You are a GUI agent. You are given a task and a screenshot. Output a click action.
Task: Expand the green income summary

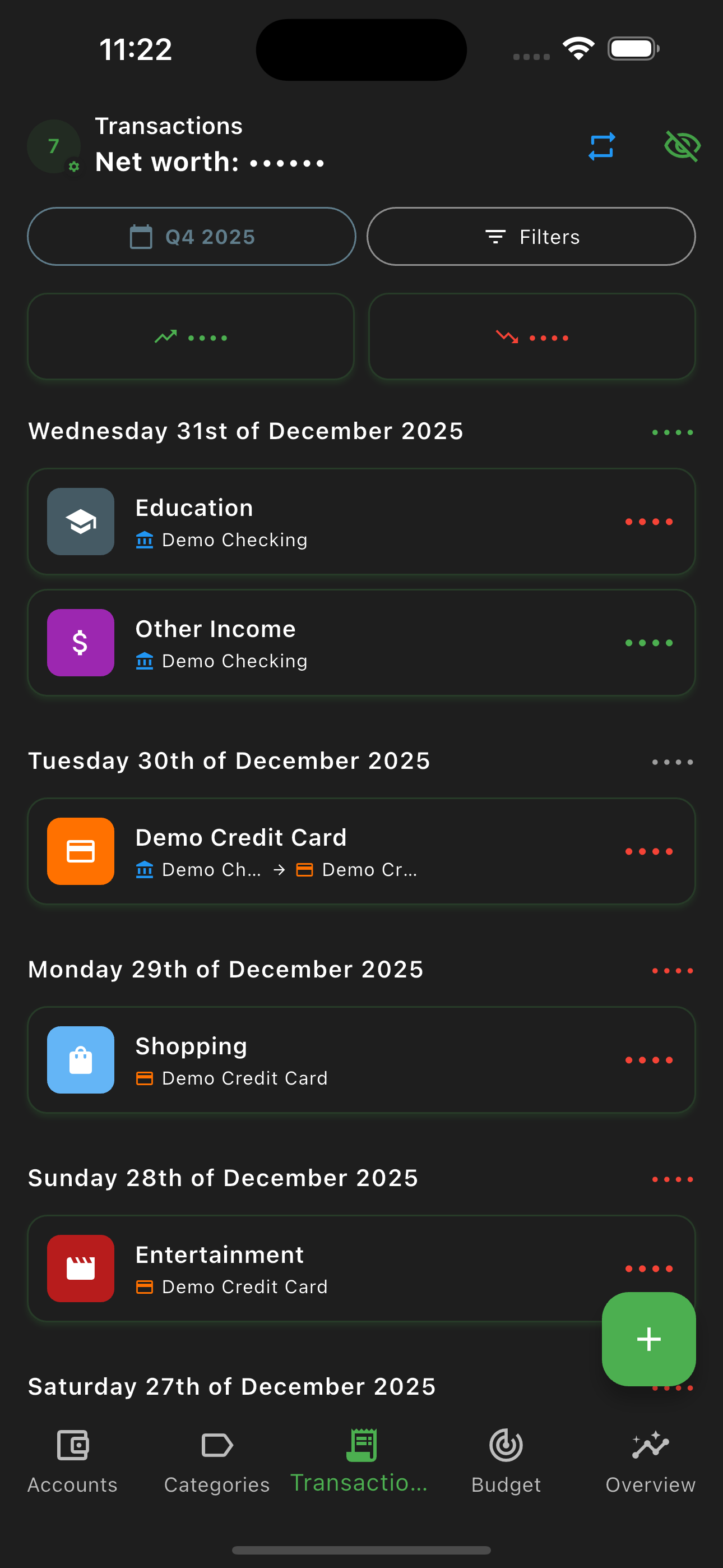tap(191, 336)
